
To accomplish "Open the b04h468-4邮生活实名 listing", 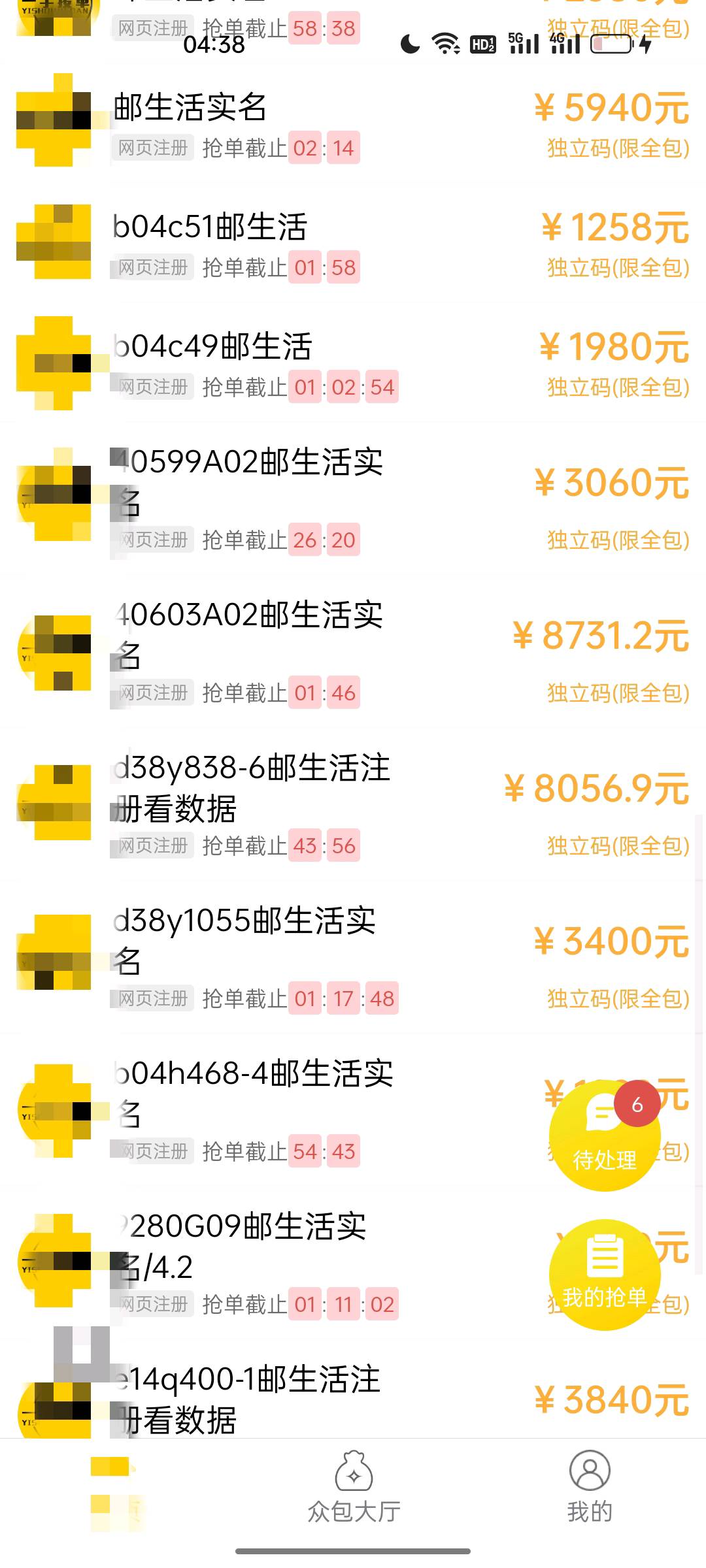I will click(314, 1110).
